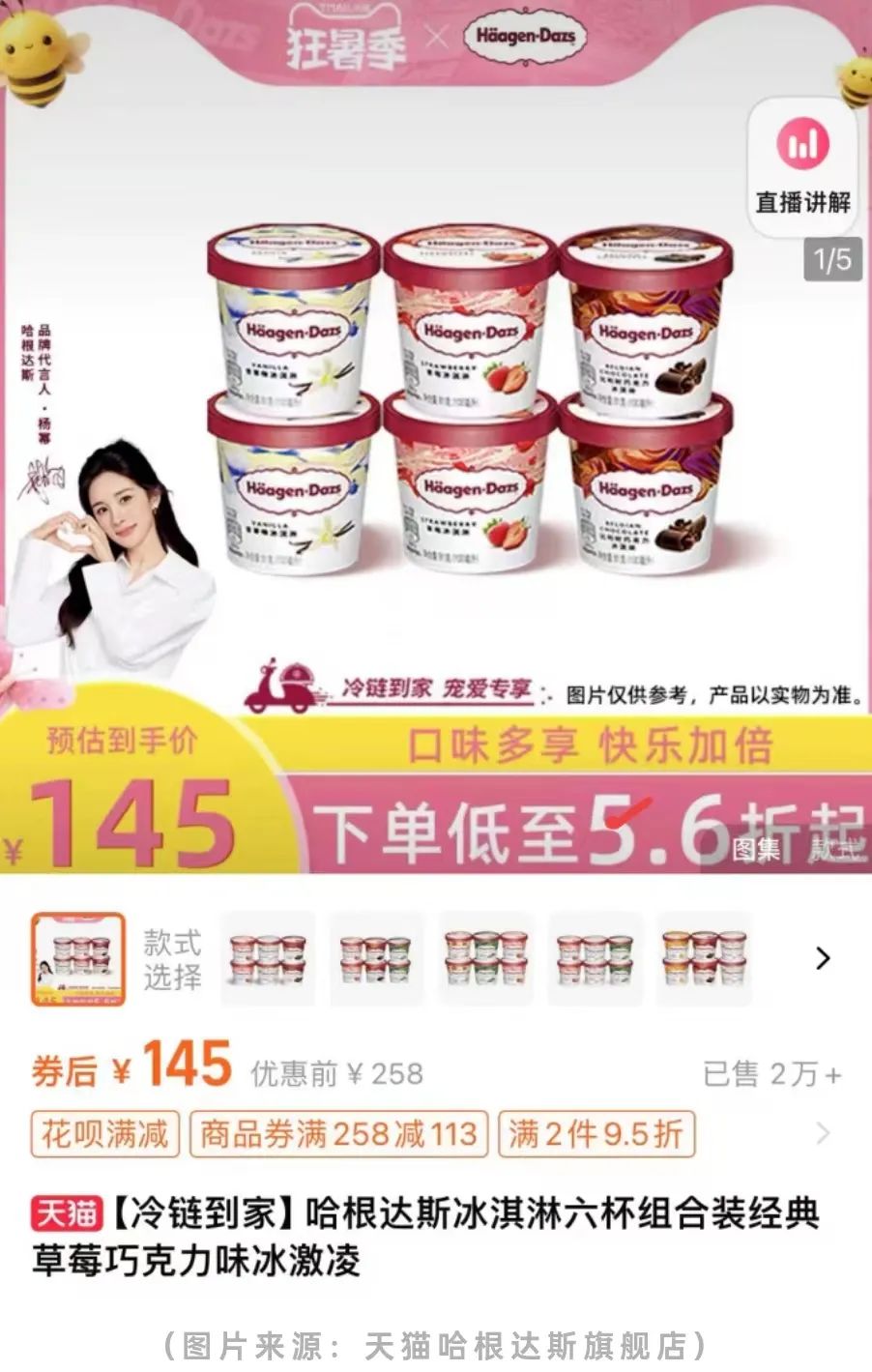Choose the style thumbnail right after 款式选择

tap(268, 958)
